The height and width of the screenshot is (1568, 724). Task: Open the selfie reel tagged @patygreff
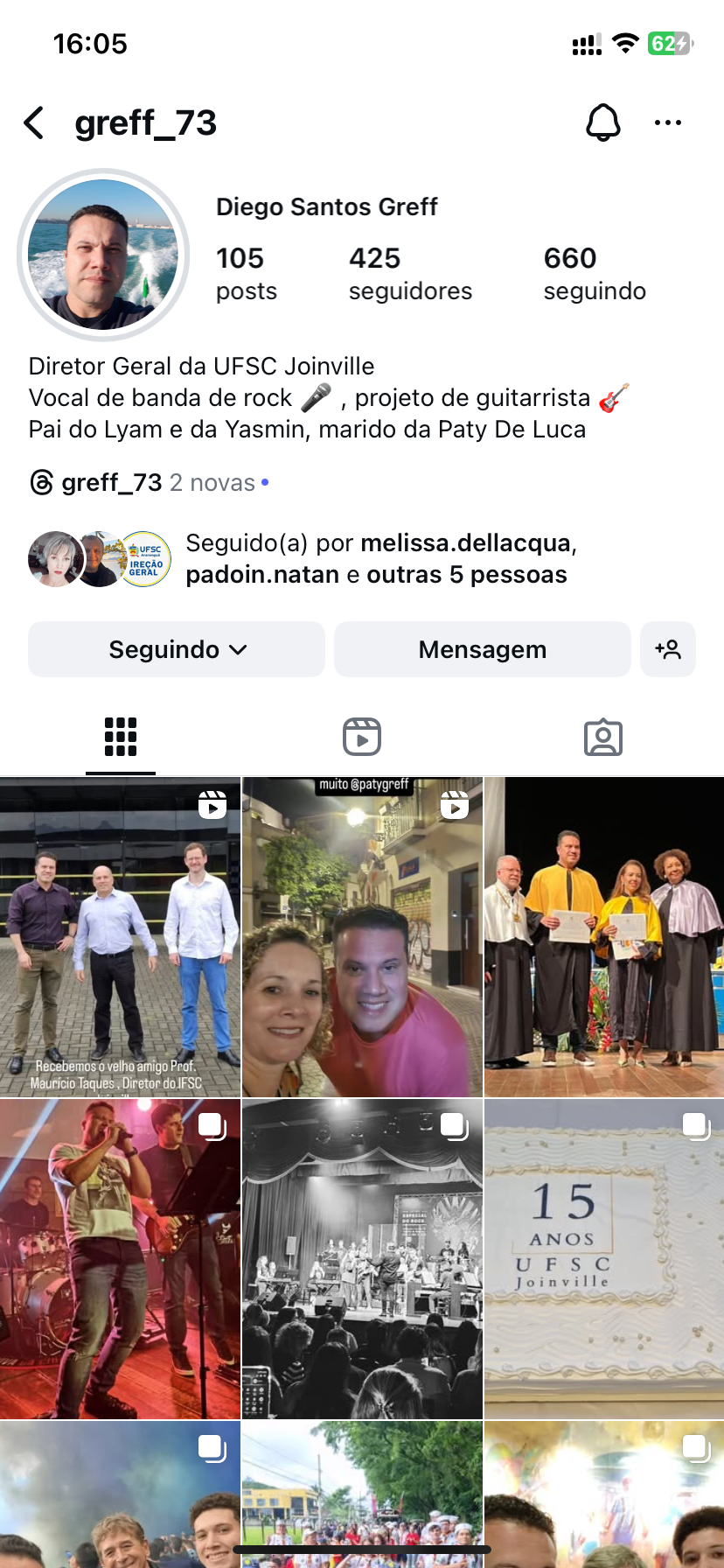[x=362, y=936]
